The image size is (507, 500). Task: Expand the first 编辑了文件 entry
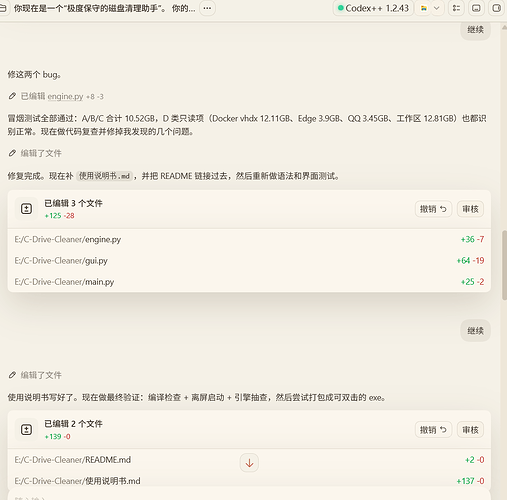pyautogui.click(x=35, y=153)
